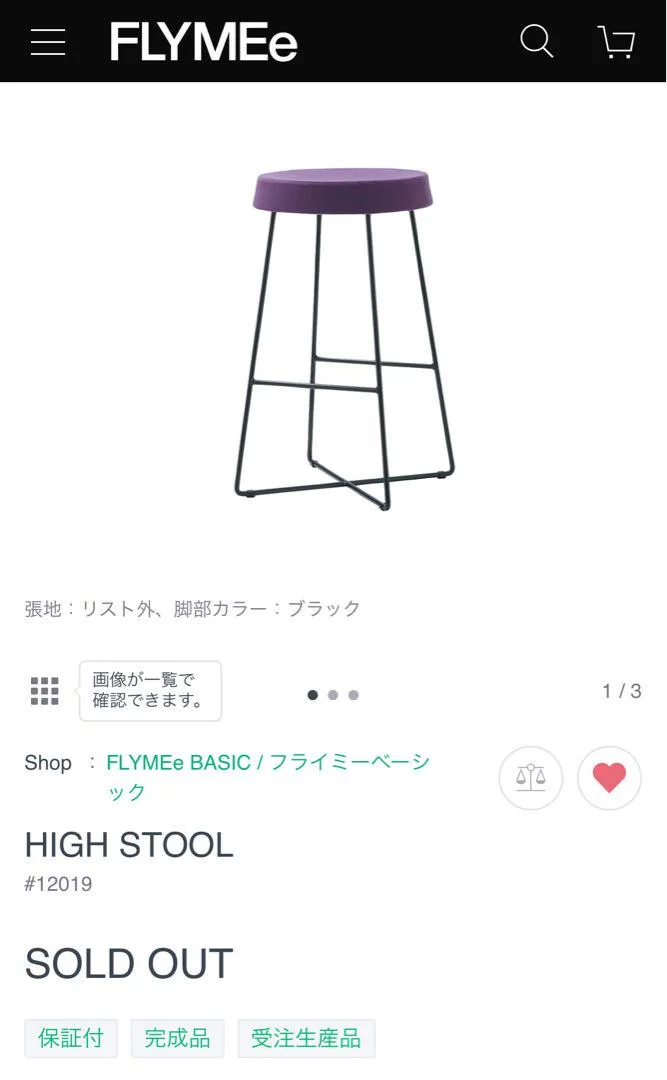Open the purple high stool image
The width and height of the screenshot is (667, 1080).
click(343, 337)
